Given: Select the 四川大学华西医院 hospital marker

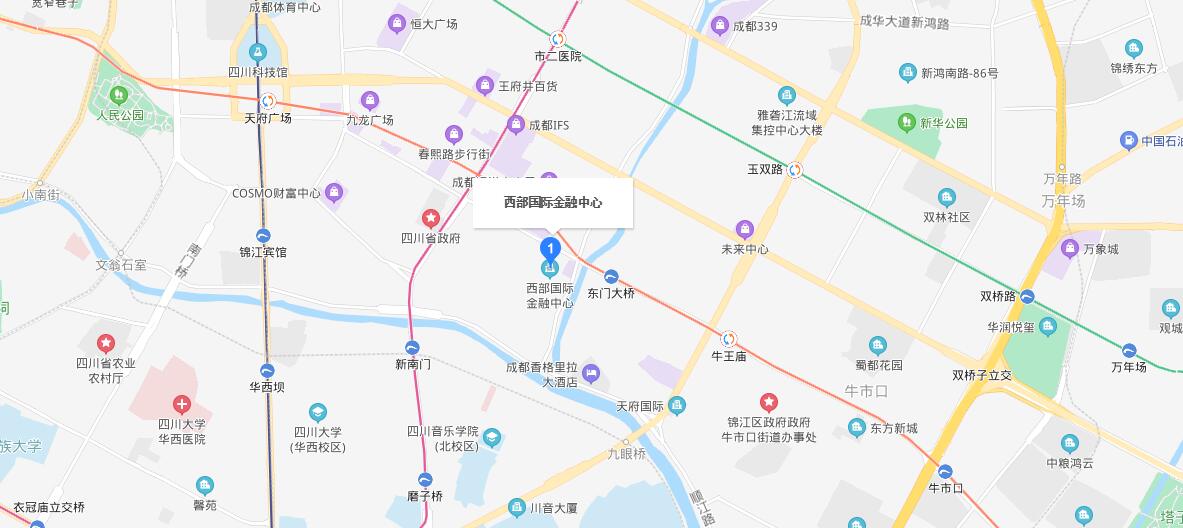Looking at the screenshot, I should pyautogui.click(x=181, y=405).
